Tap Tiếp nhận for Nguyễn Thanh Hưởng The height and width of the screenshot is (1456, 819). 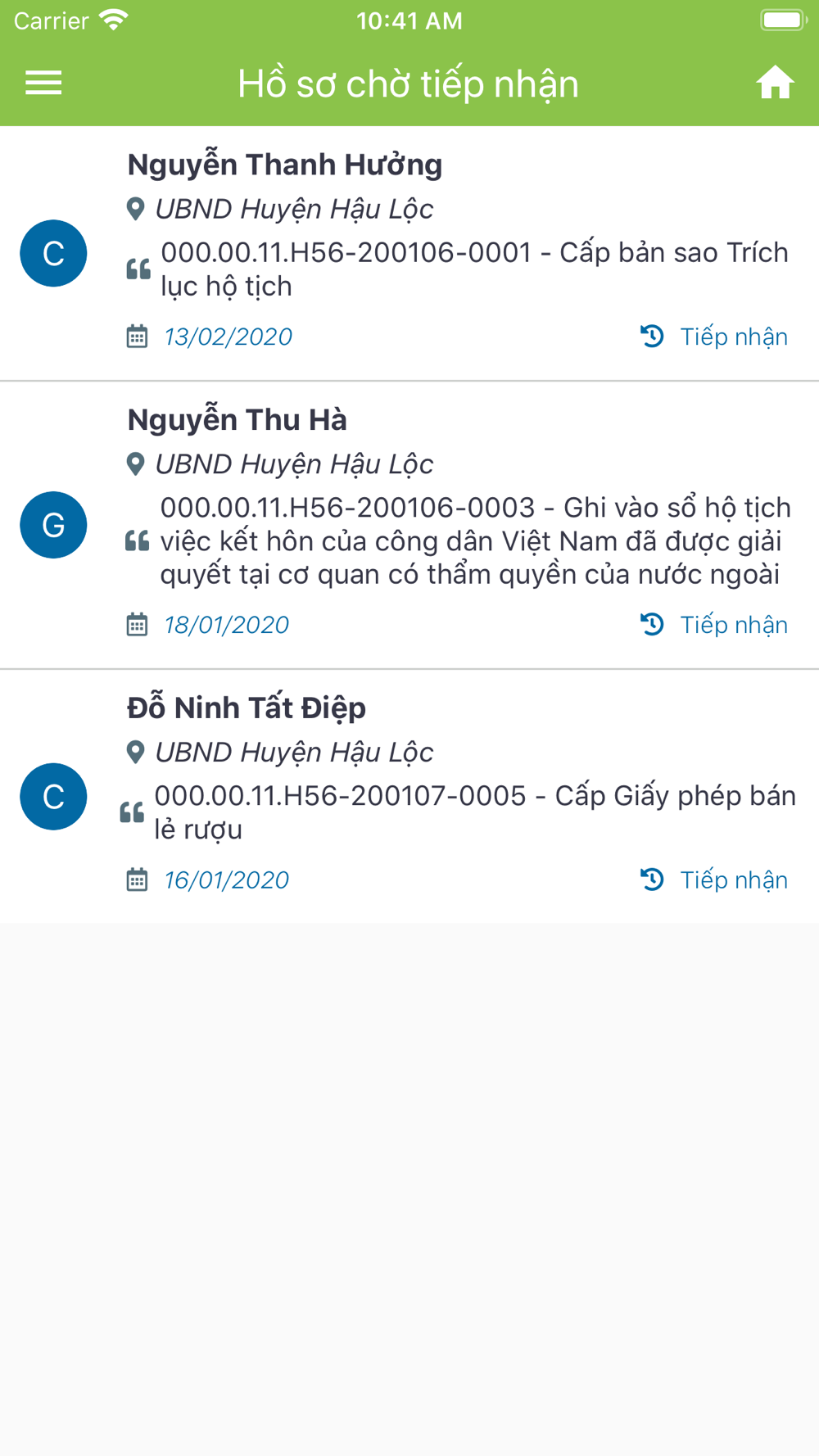tap(713, 337)
